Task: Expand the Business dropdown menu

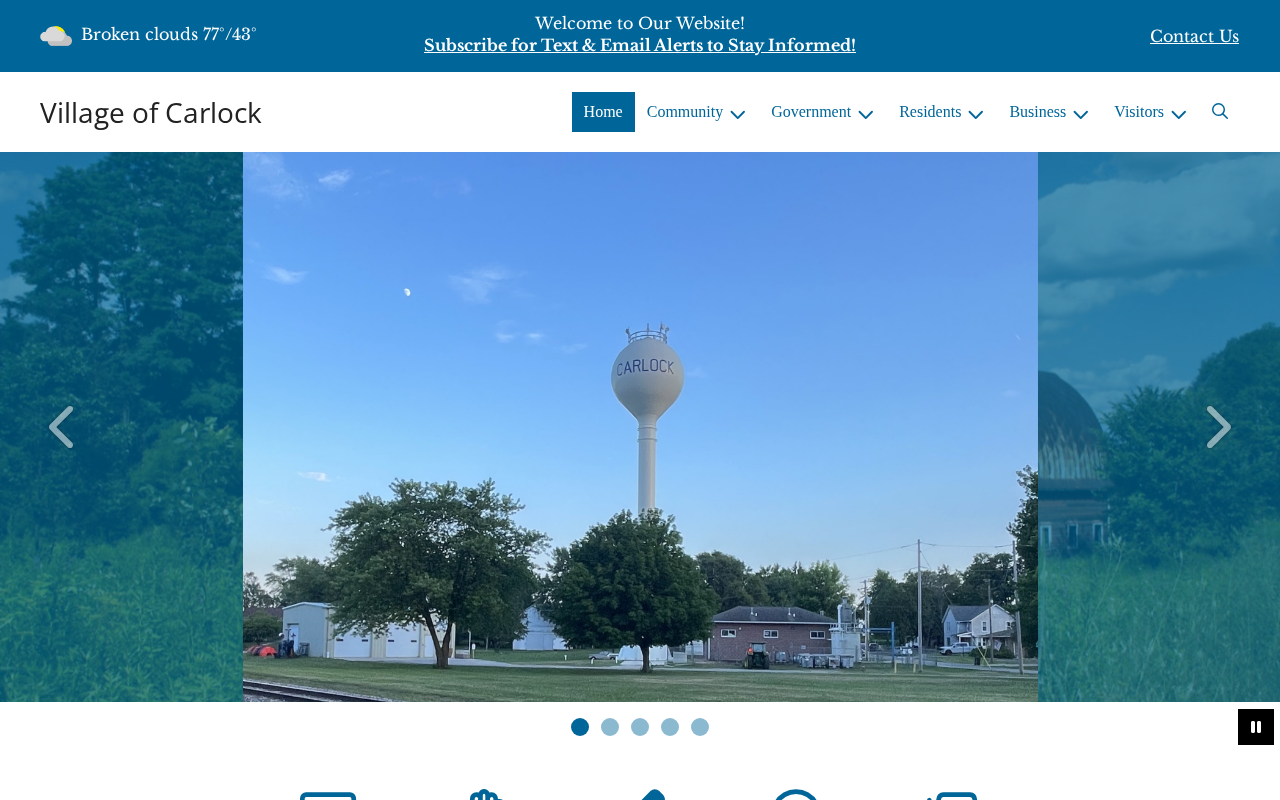Action: click(x=1048, y=112)
